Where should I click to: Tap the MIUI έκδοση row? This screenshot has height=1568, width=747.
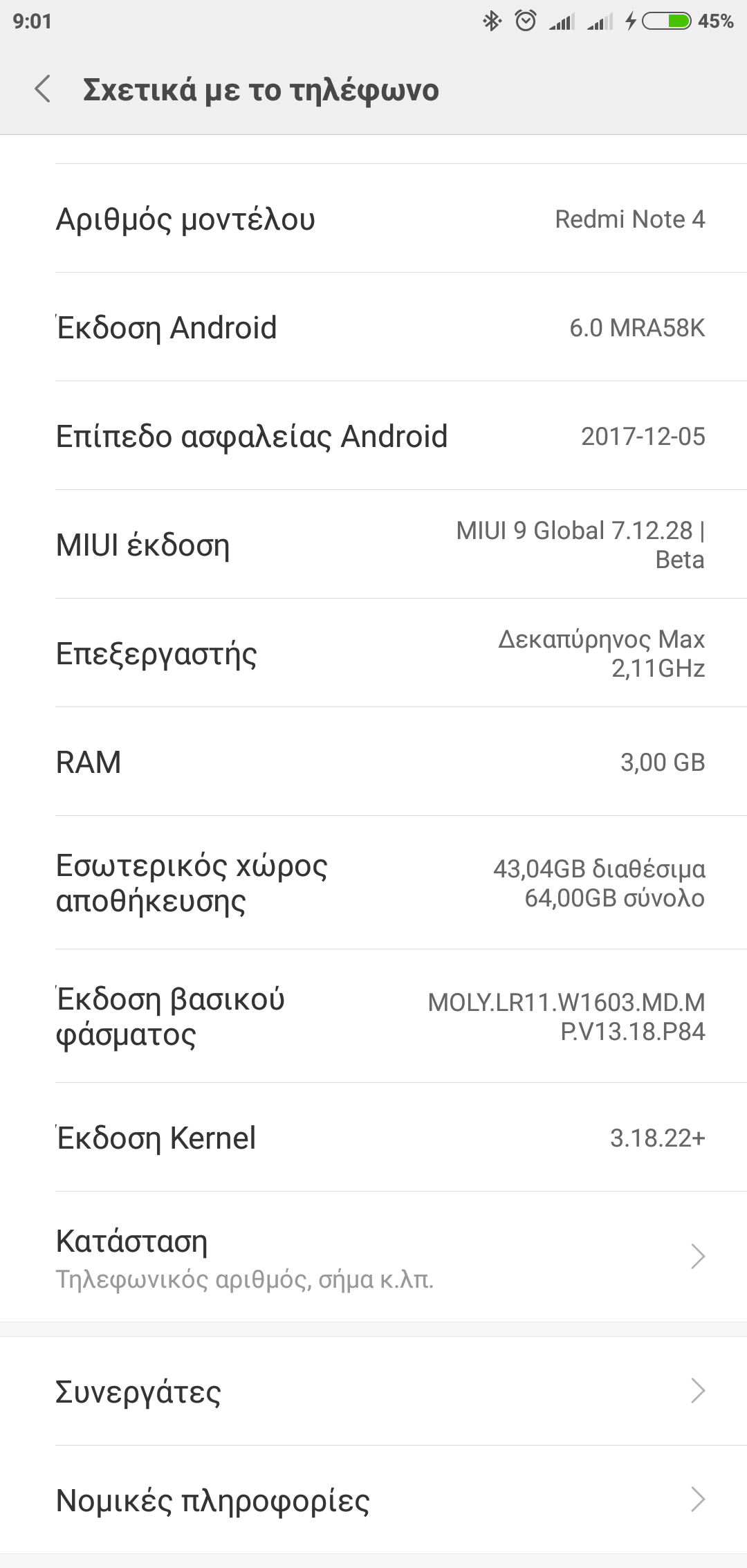[x=373, y=545]
